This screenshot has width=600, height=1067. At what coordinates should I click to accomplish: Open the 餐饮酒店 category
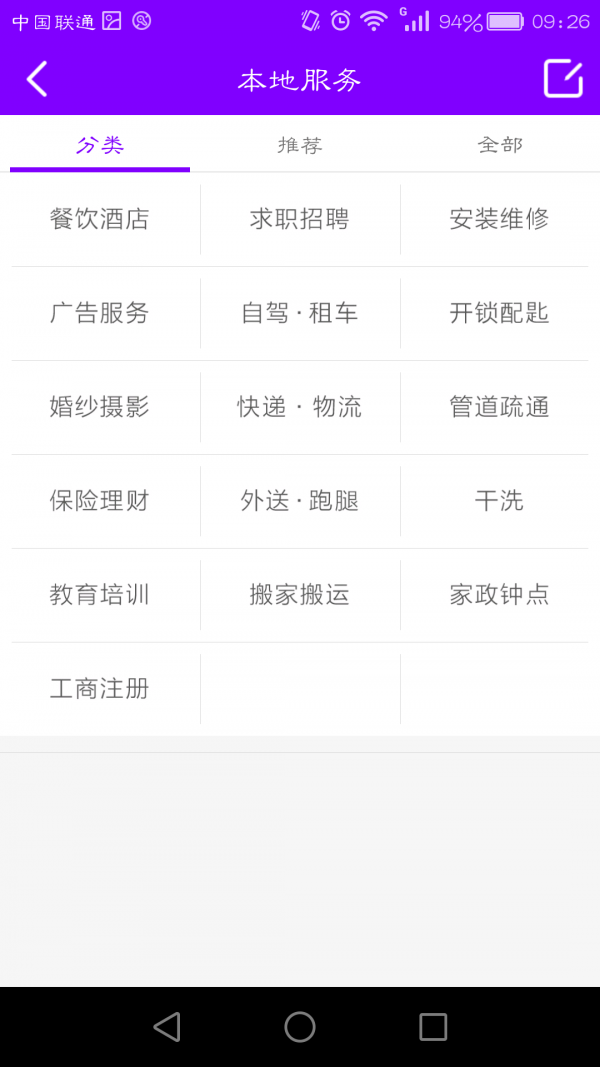coord(100,219)
